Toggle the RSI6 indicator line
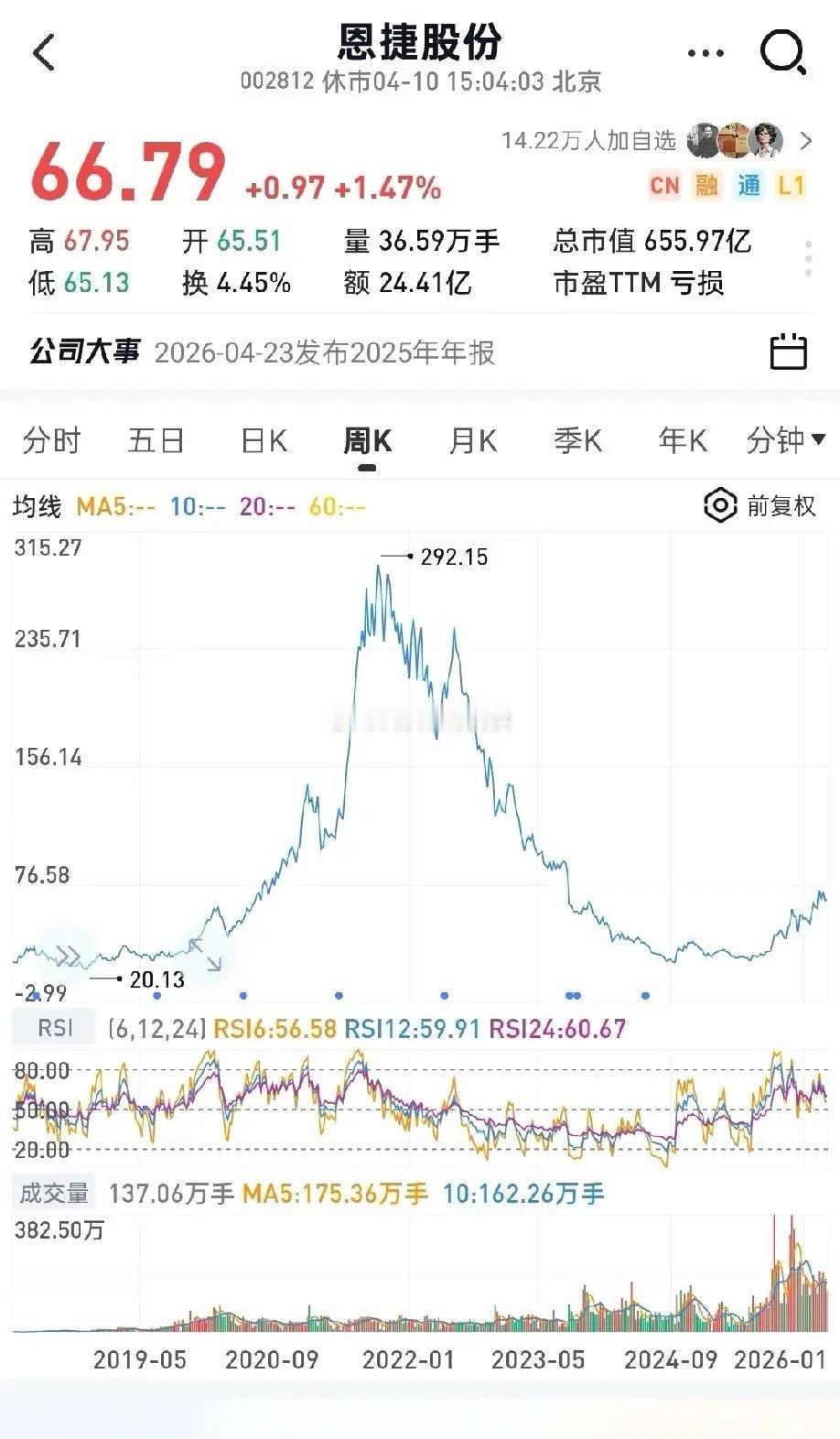 (x=272, y=1029)
